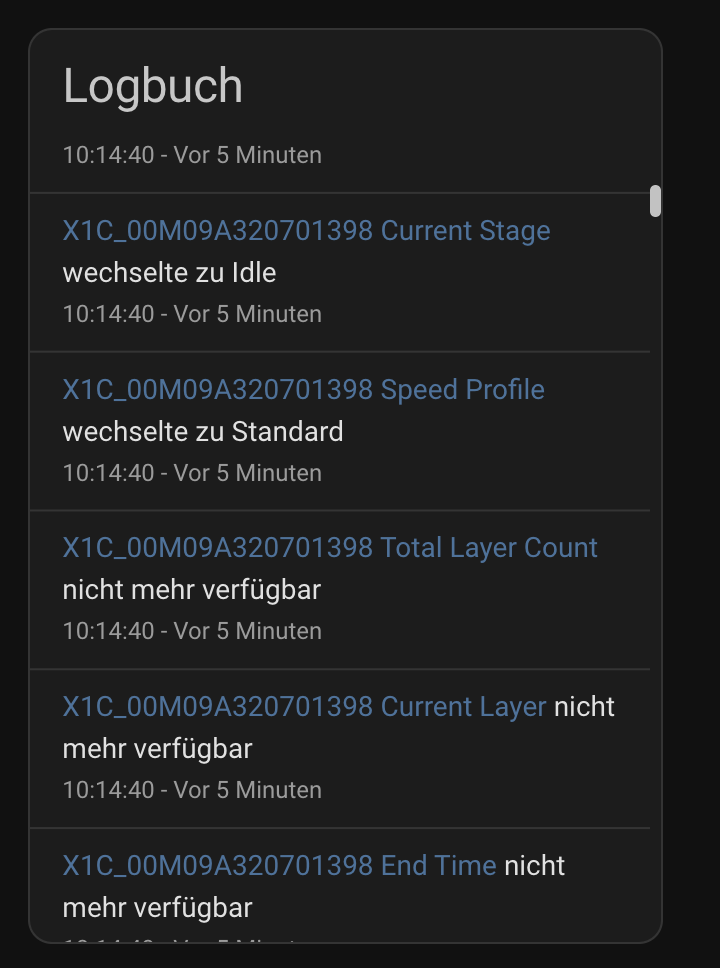The height and width of the screenshot is (968, 720).
Task: Click the Logbuch card title
Action: [x=154, y=85]
